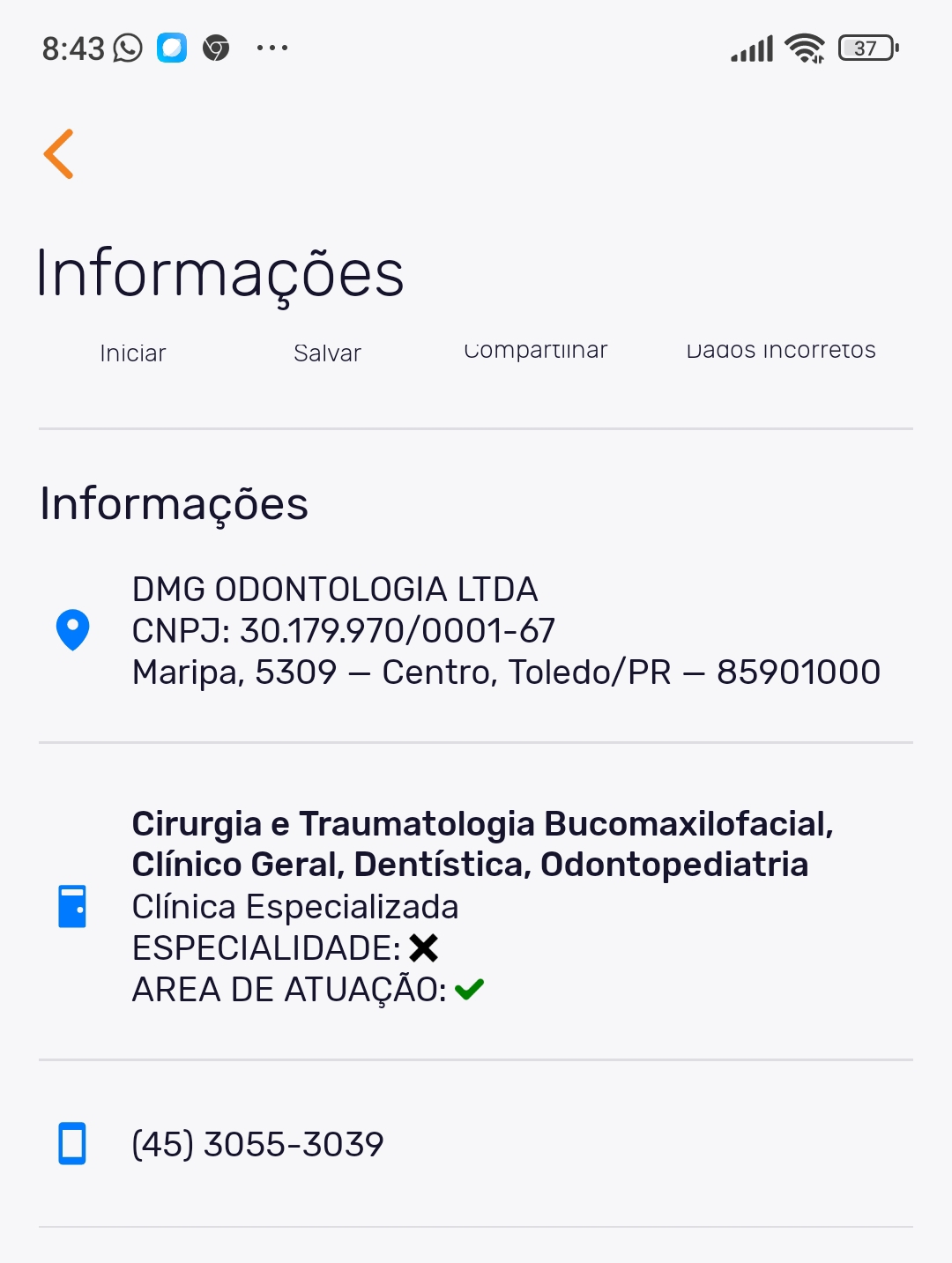Image resolution: width=952 pixels, height=1263 pixels.
Task: Save this clinic with Salvar
Action: pos(327,353)
